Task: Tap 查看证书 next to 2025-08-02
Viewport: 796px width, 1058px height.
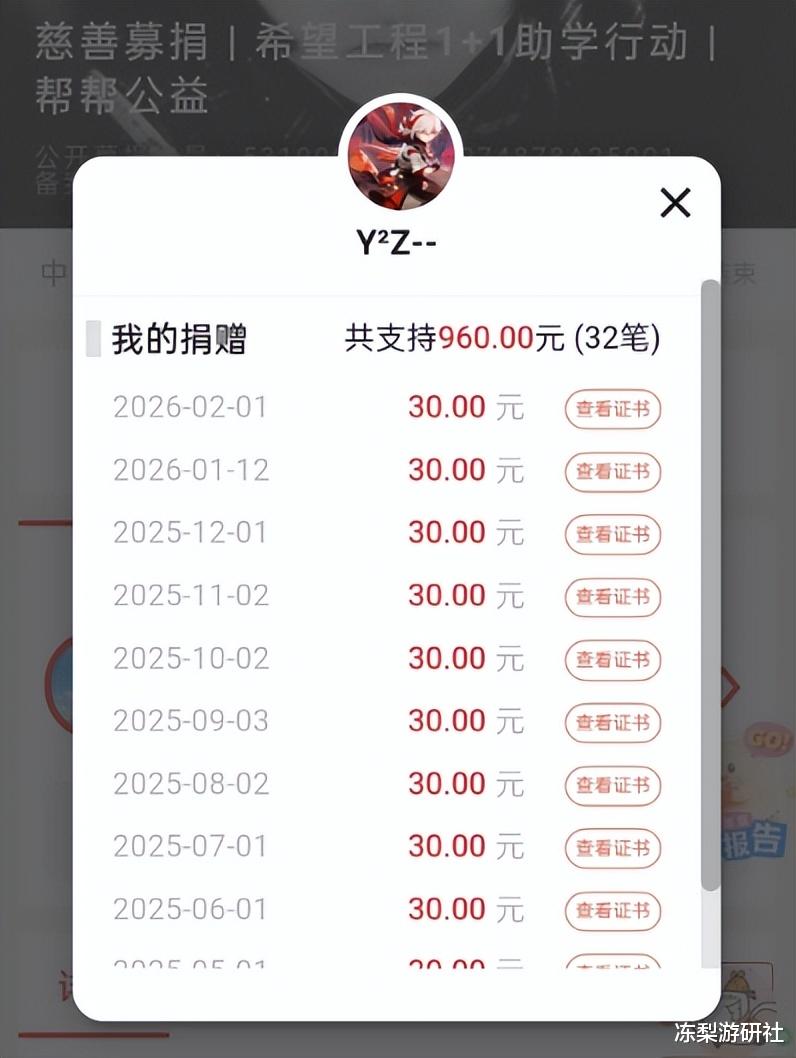Action: tap(613, 785)
